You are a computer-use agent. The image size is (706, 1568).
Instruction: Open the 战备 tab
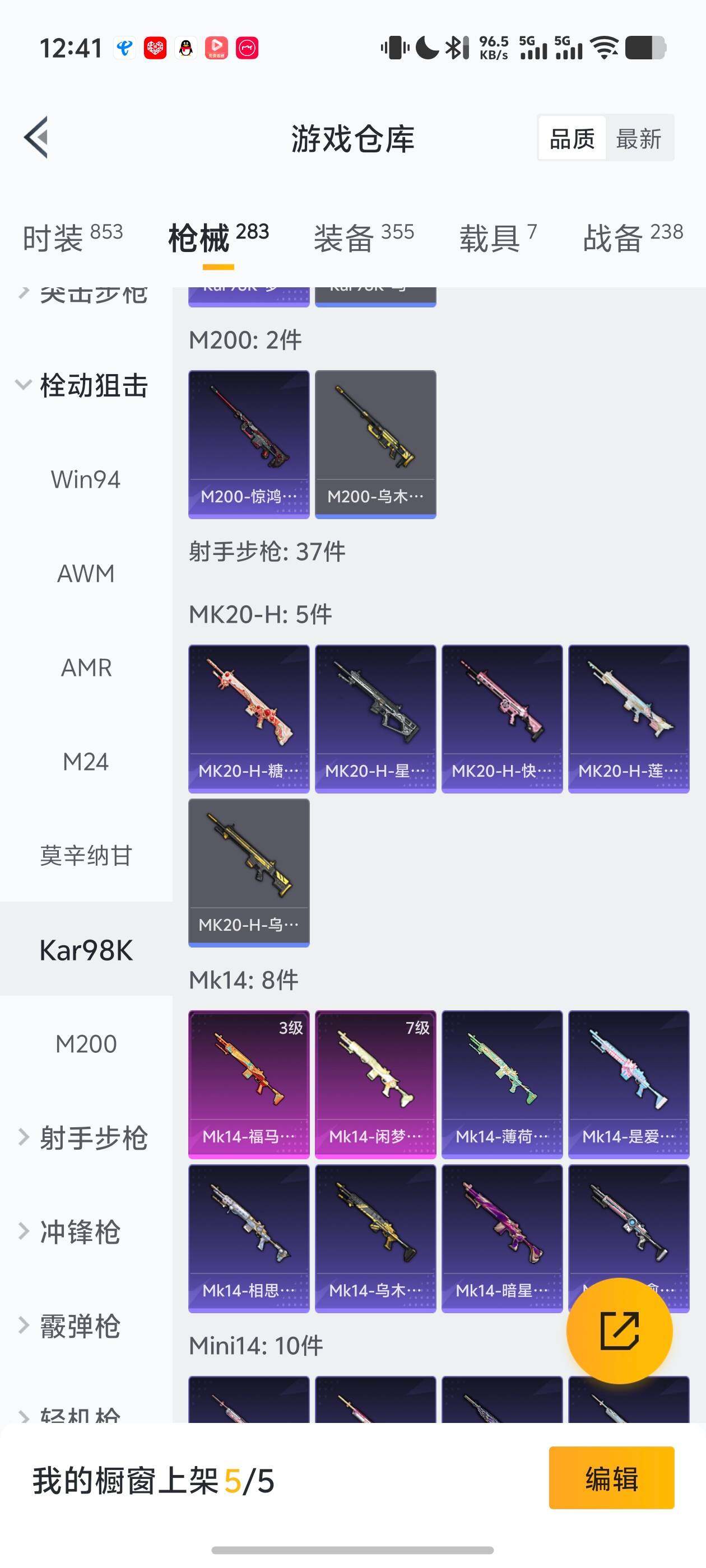tap(632, 237)
